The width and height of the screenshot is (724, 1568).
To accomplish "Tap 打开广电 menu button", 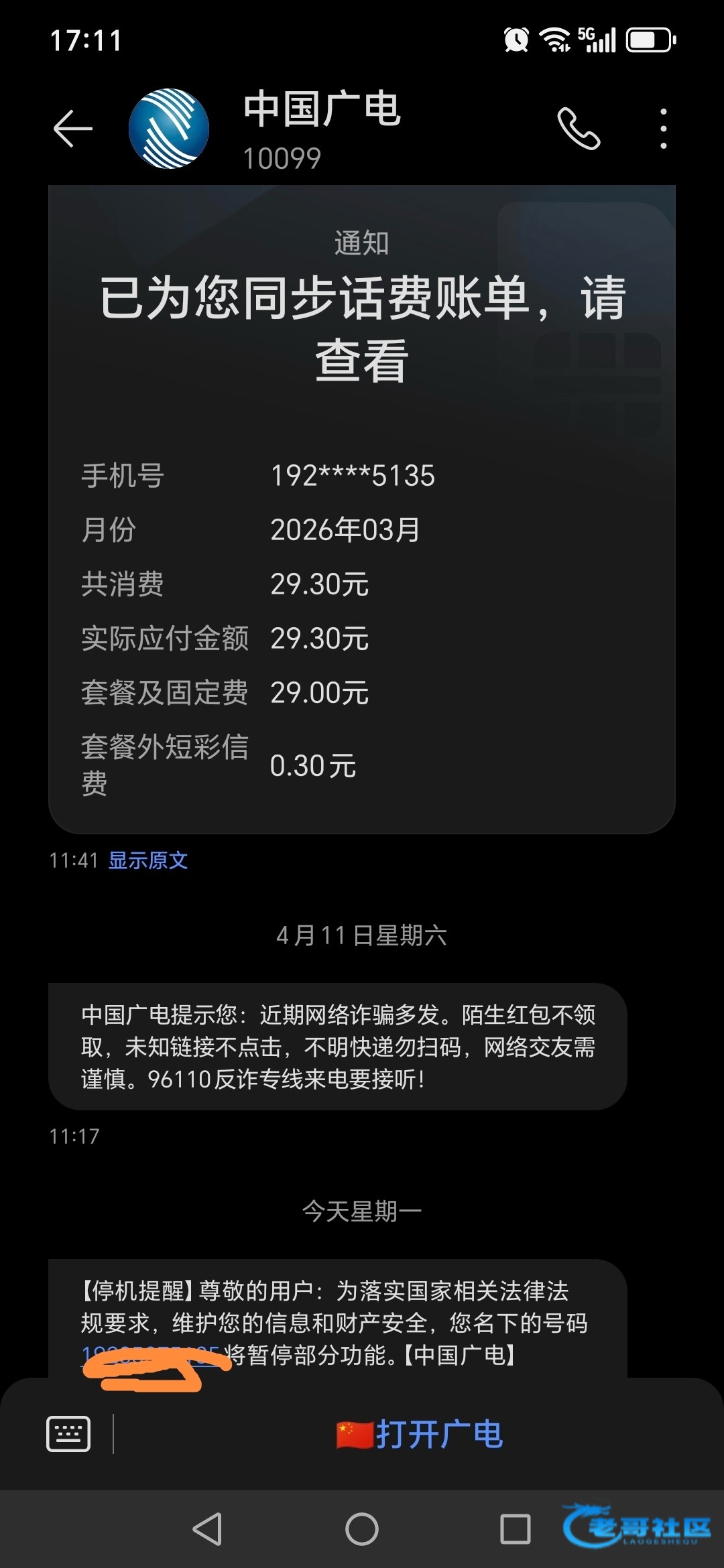I will tap(420, 1435).
